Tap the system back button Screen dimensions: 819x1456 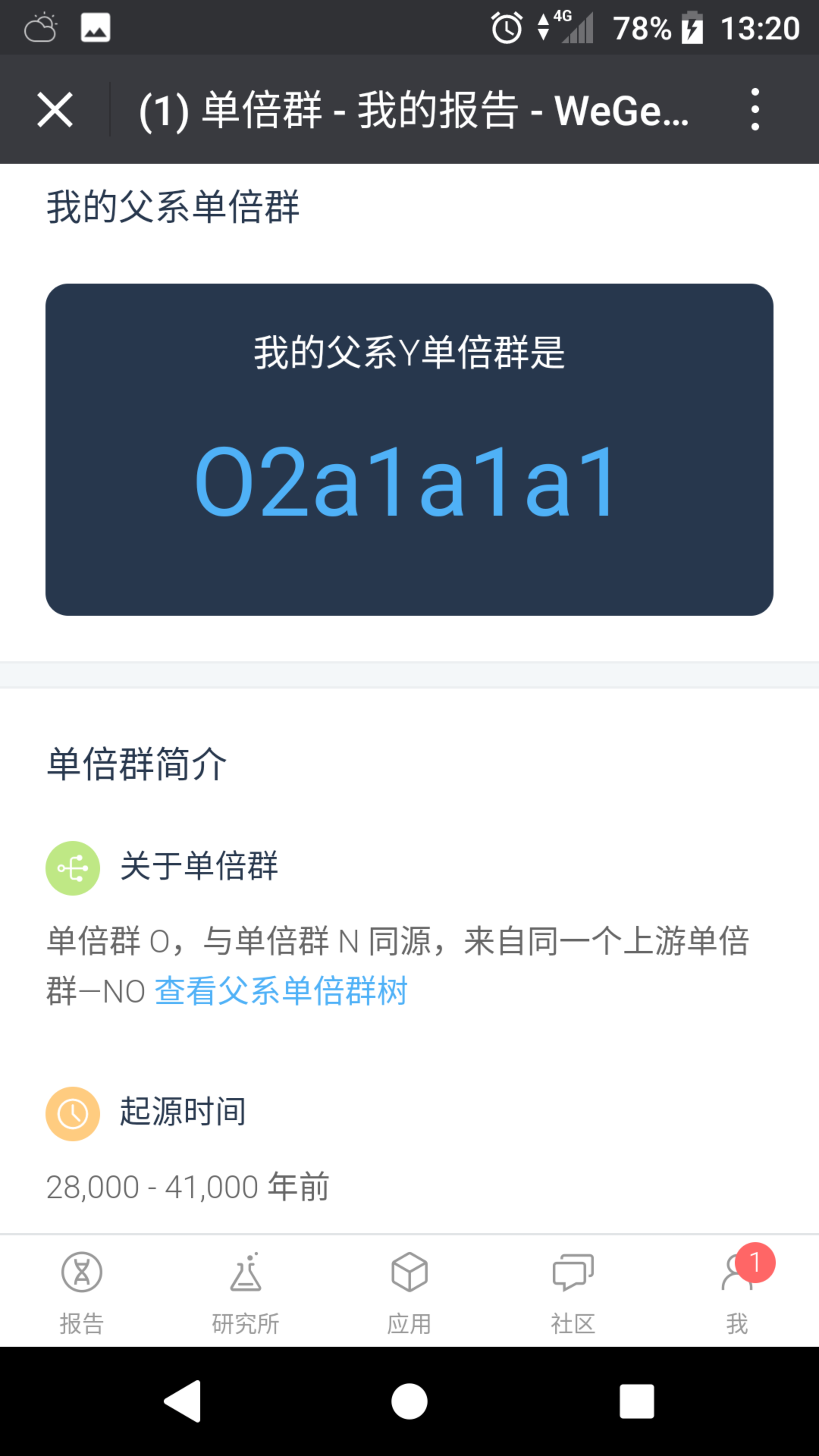tap(182, 1401)
